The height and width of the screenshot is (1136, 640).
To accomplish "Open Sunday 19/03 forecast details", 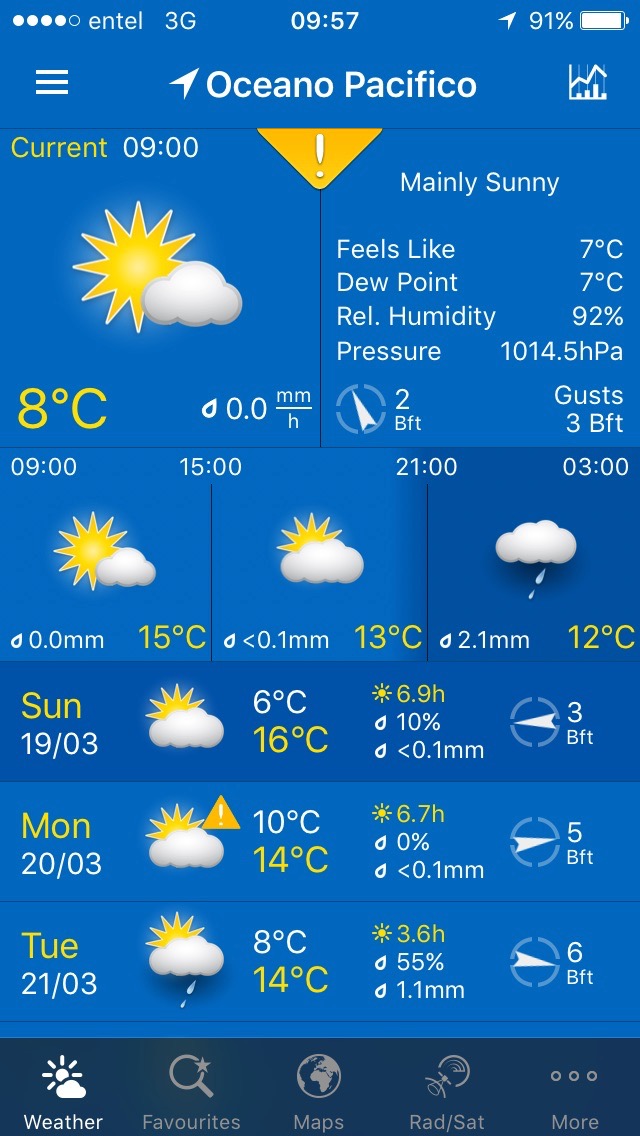I will click(x=320, y=722).
